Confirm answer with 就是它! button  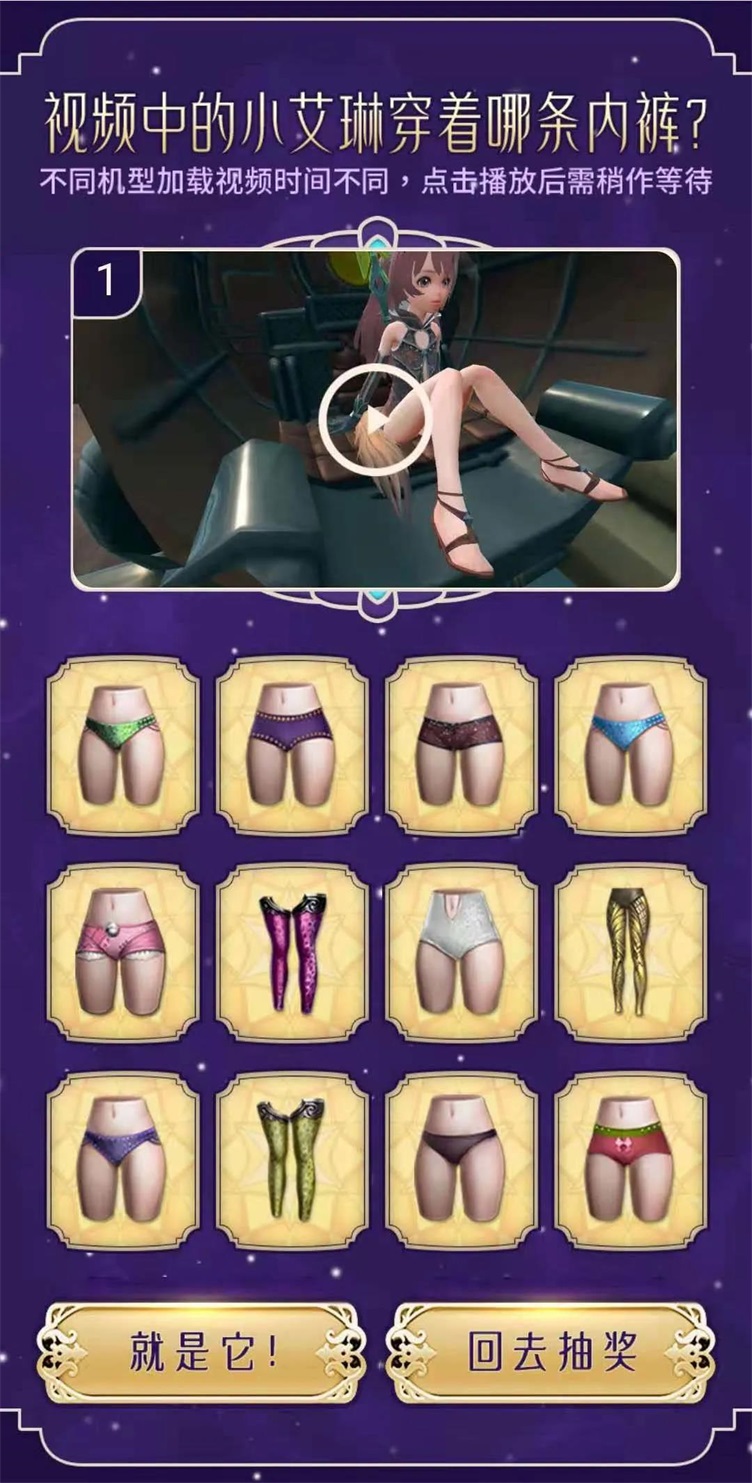point(202,1353)
